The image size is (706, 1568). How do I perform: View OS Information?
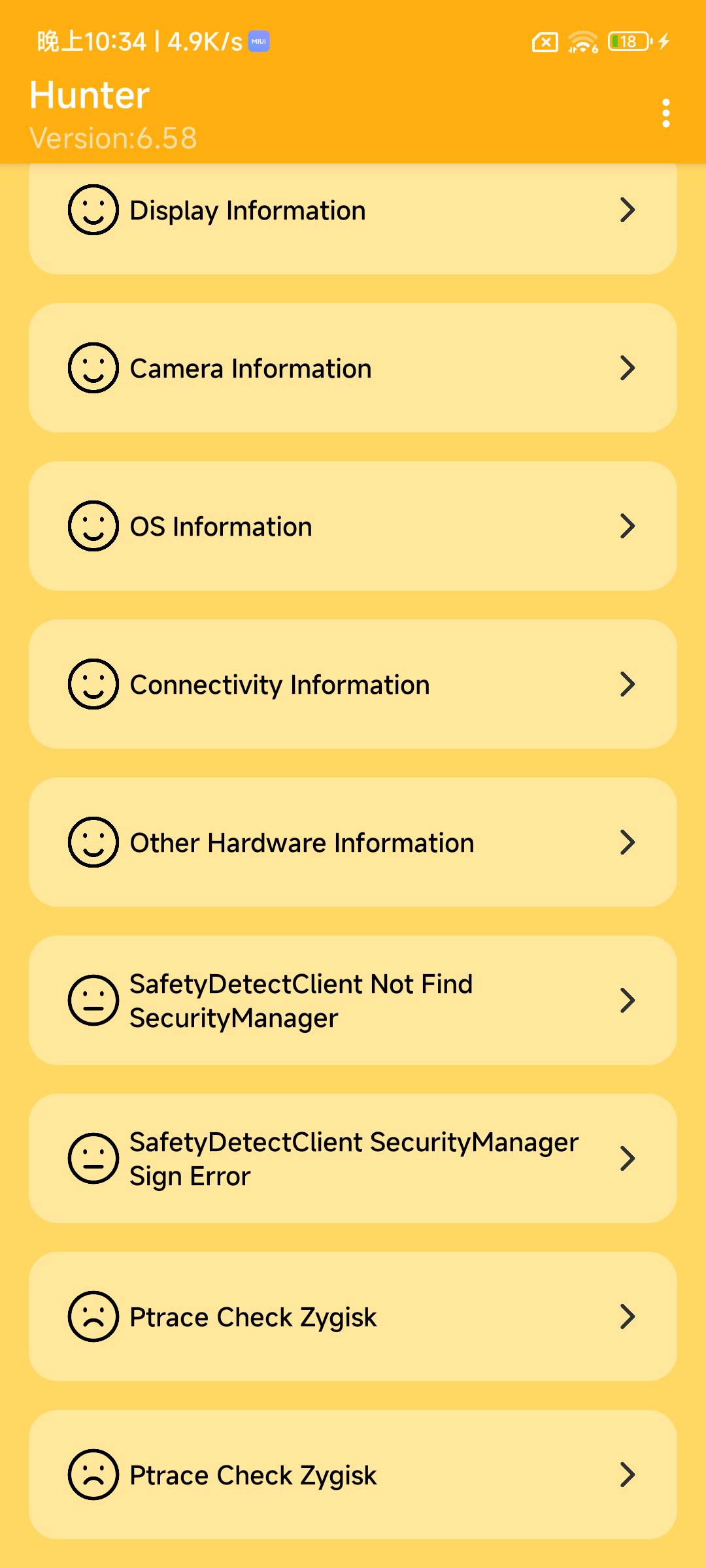click(x=353, y=527)
